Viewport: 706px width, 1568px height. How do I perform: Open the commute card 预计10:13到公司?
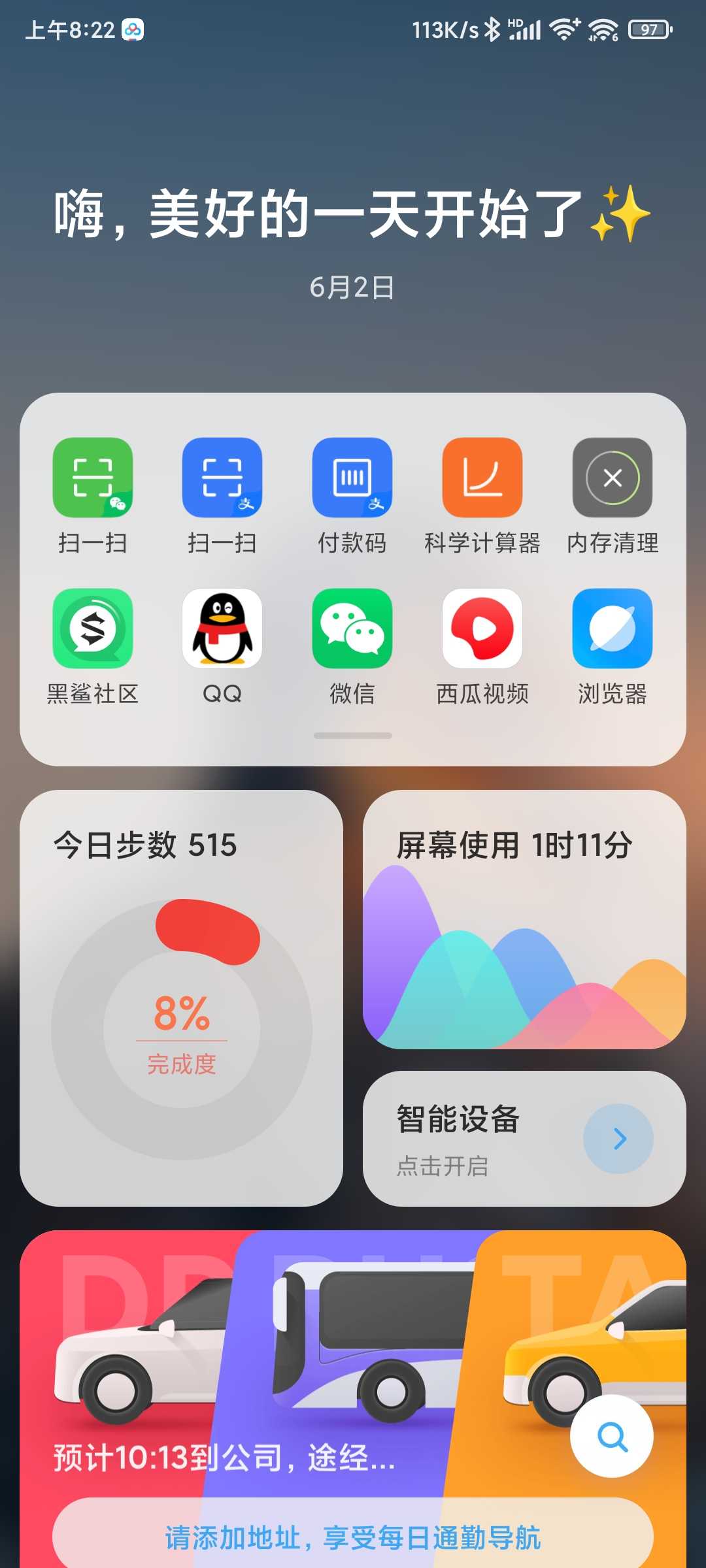pyautogui.click(x=224, y=1458)
